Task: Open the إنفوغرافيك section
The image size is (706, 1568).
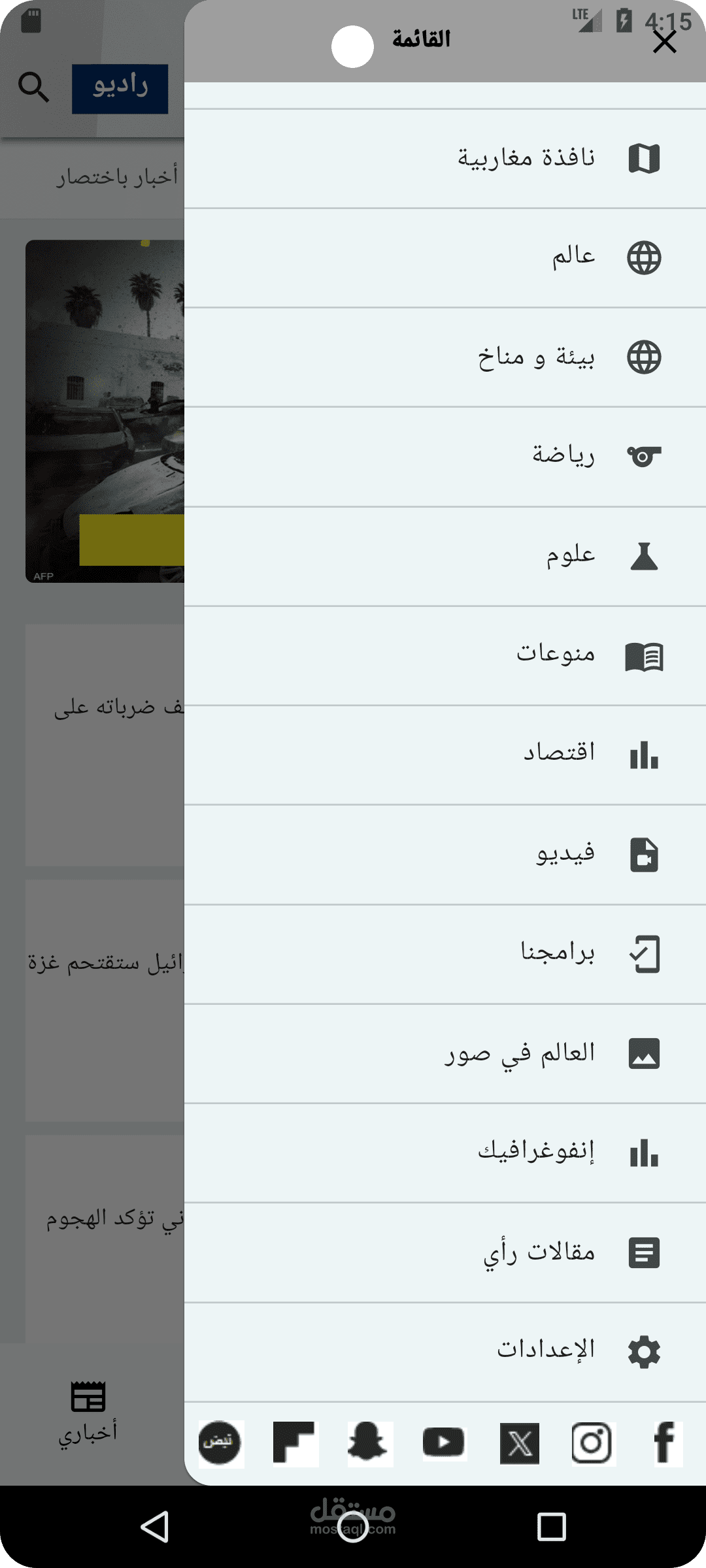Action: 536,1152
